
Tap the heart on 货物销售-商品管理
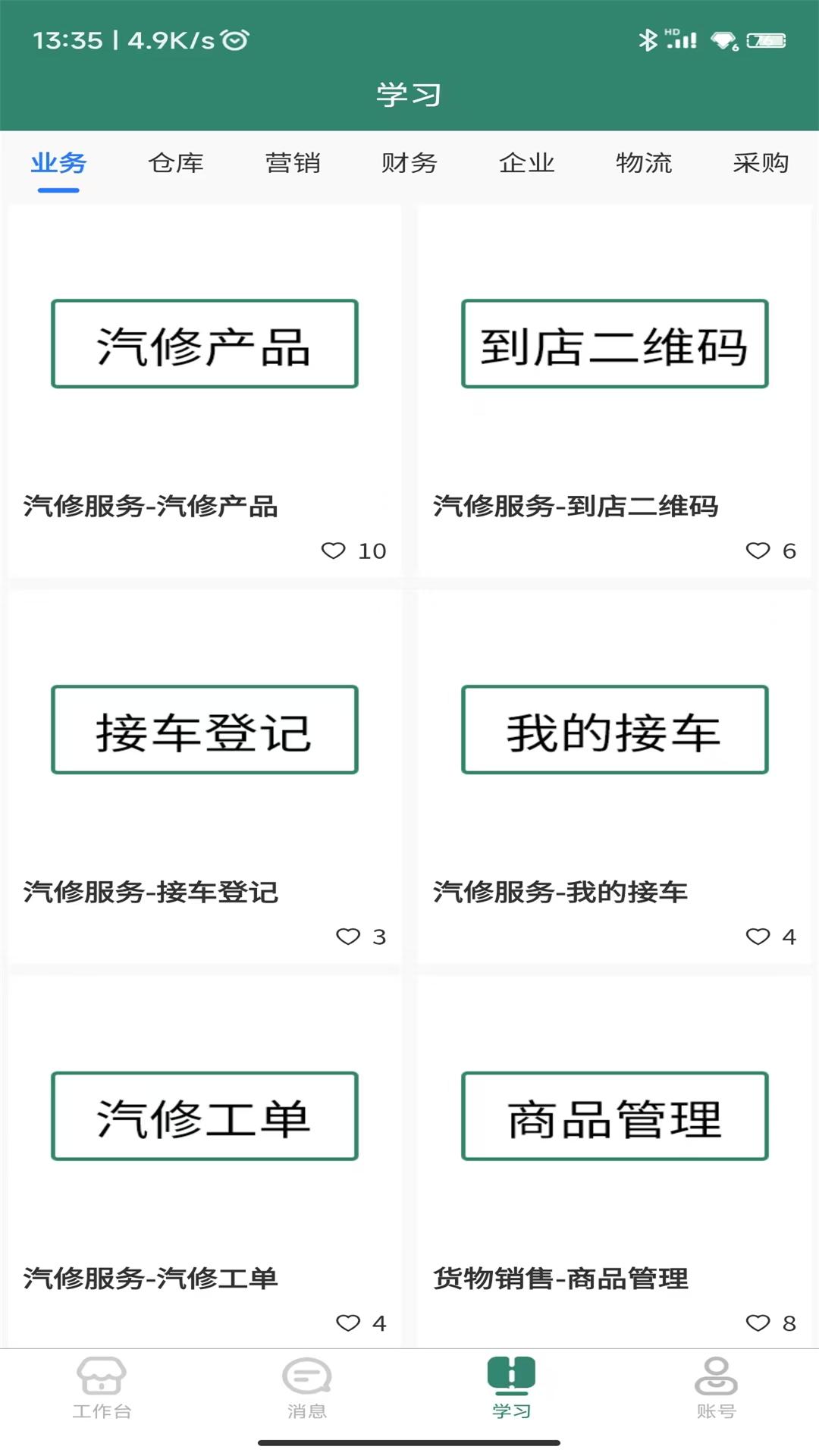[x=758, y=1323]
